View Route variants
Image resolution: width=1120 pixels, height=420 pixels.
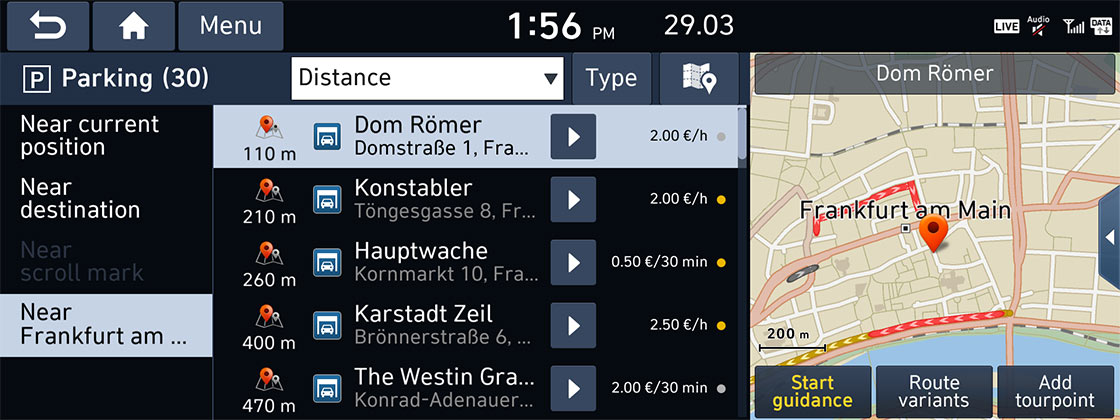pyautogui.click(x=934, y=391)
